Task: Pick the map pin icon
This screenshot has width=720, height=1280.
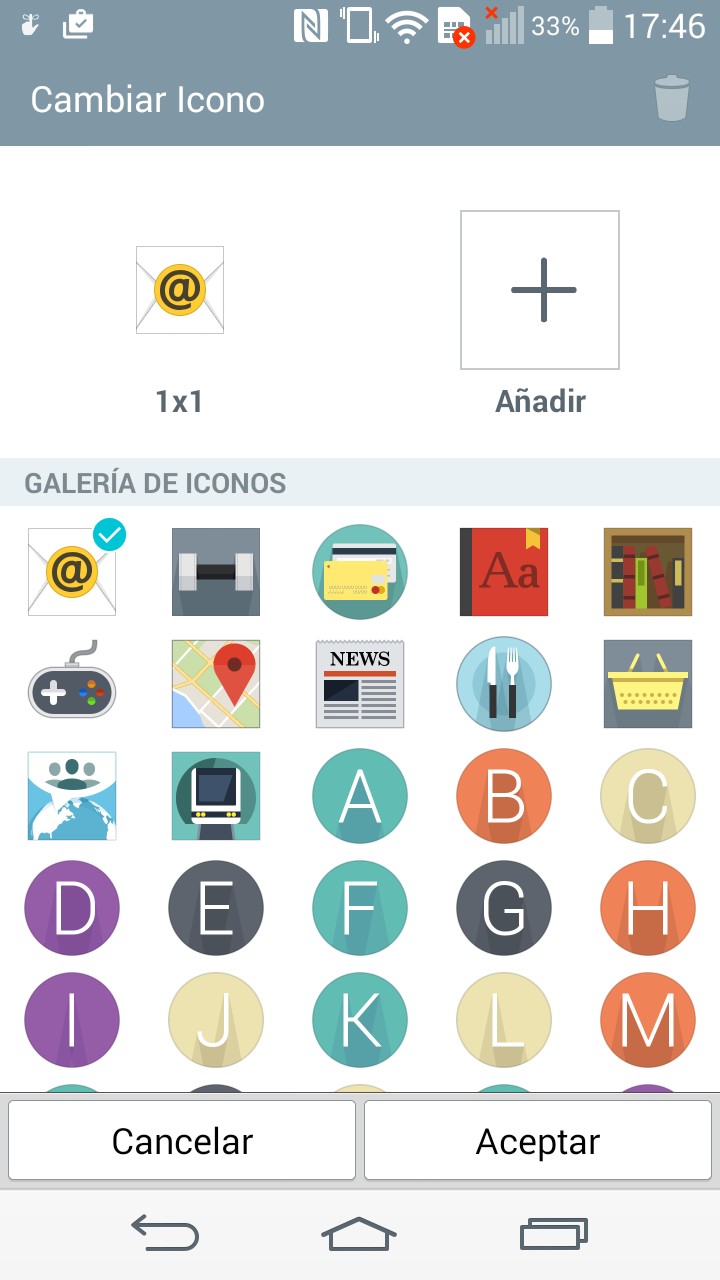Action: (216, 684)
